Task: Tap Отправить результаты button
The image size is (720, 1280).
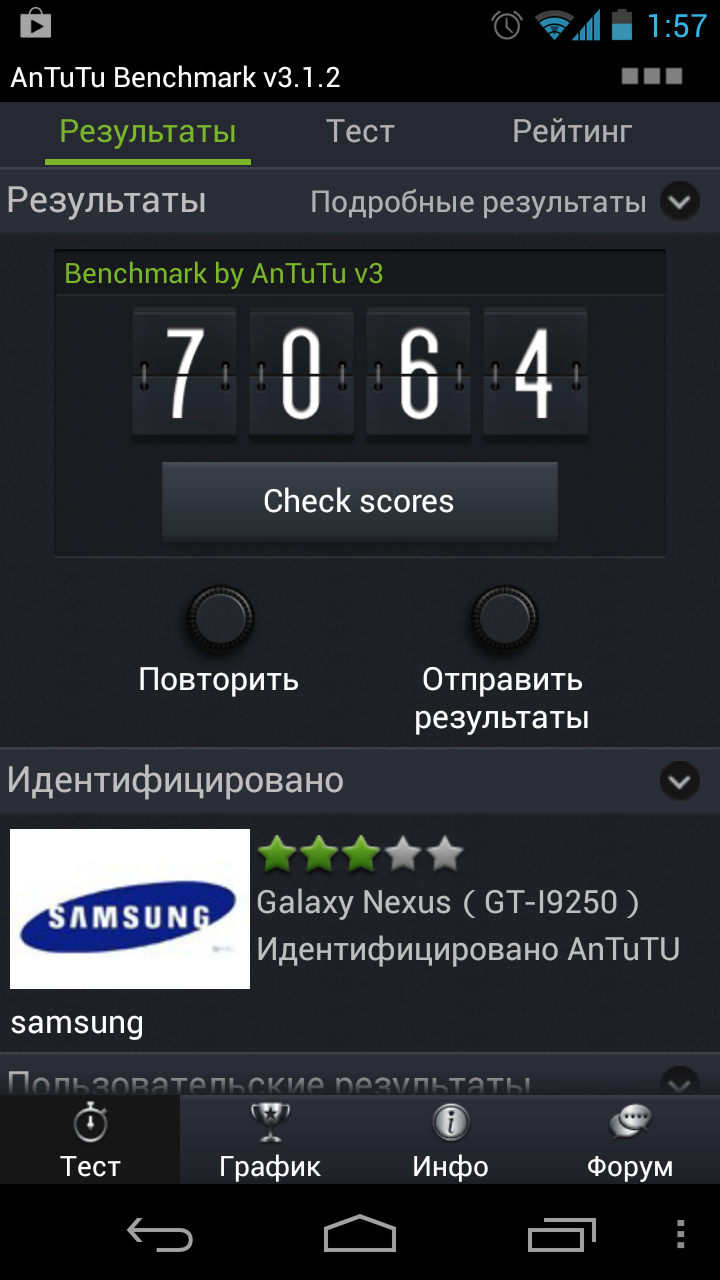Action: [x=501, y=658]
